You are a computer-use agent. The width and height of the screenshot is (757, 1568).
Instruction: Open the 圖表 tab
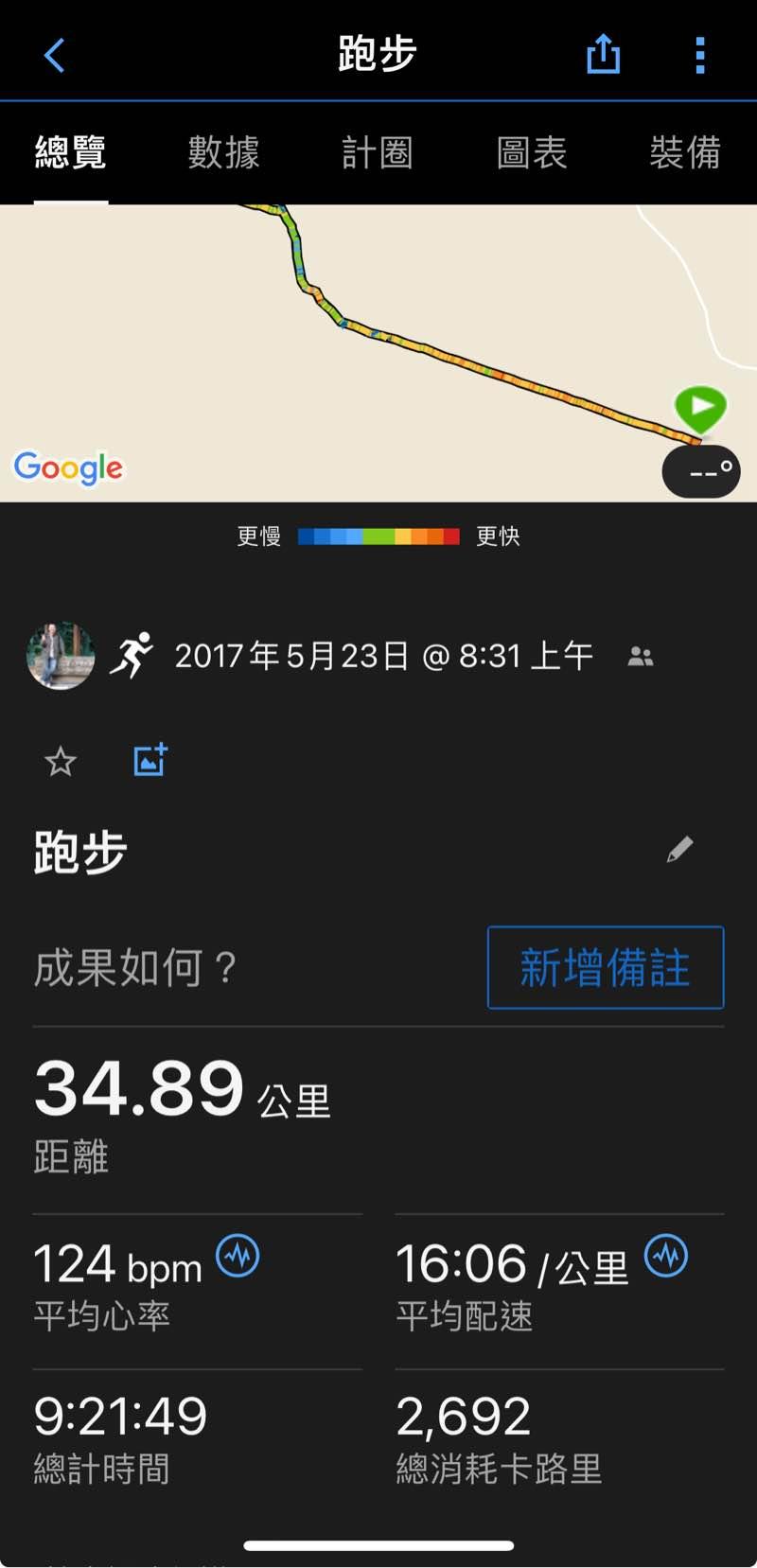532,152
